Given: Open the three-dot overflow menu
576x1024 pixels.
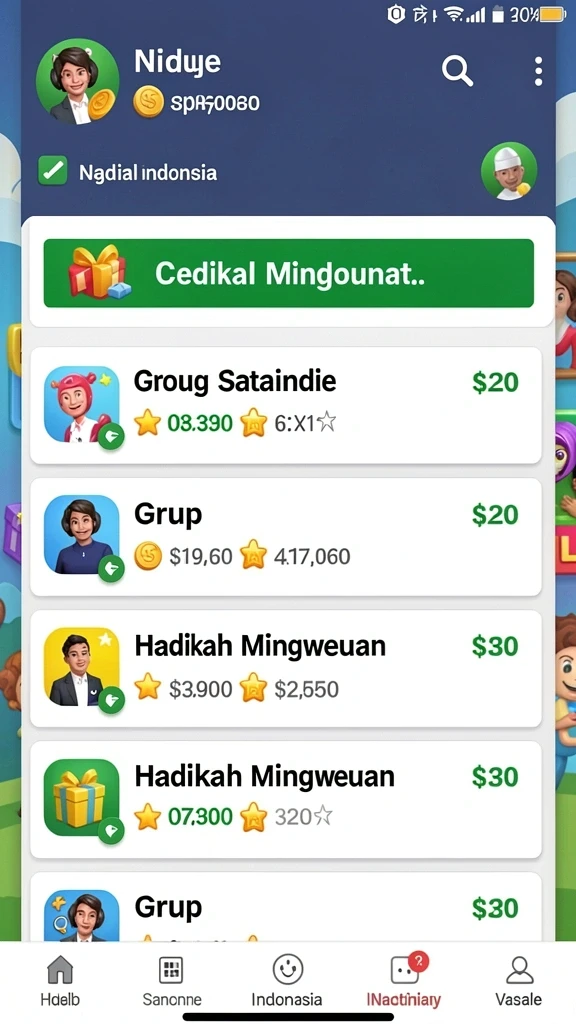Looking at the screenshot, I should coord(538,71).
